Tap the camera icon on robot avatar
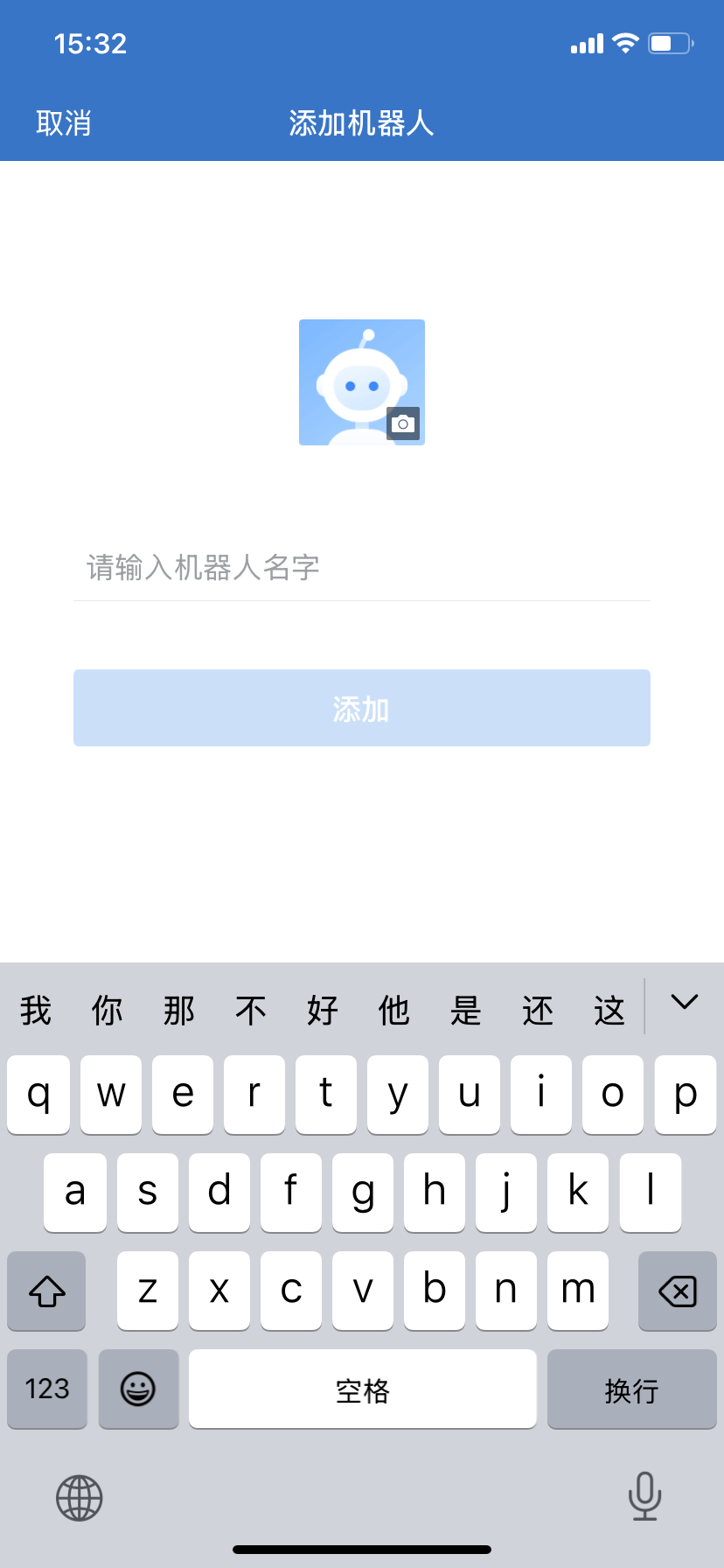This screenshot has width=724, height=1568. [404, 423]
